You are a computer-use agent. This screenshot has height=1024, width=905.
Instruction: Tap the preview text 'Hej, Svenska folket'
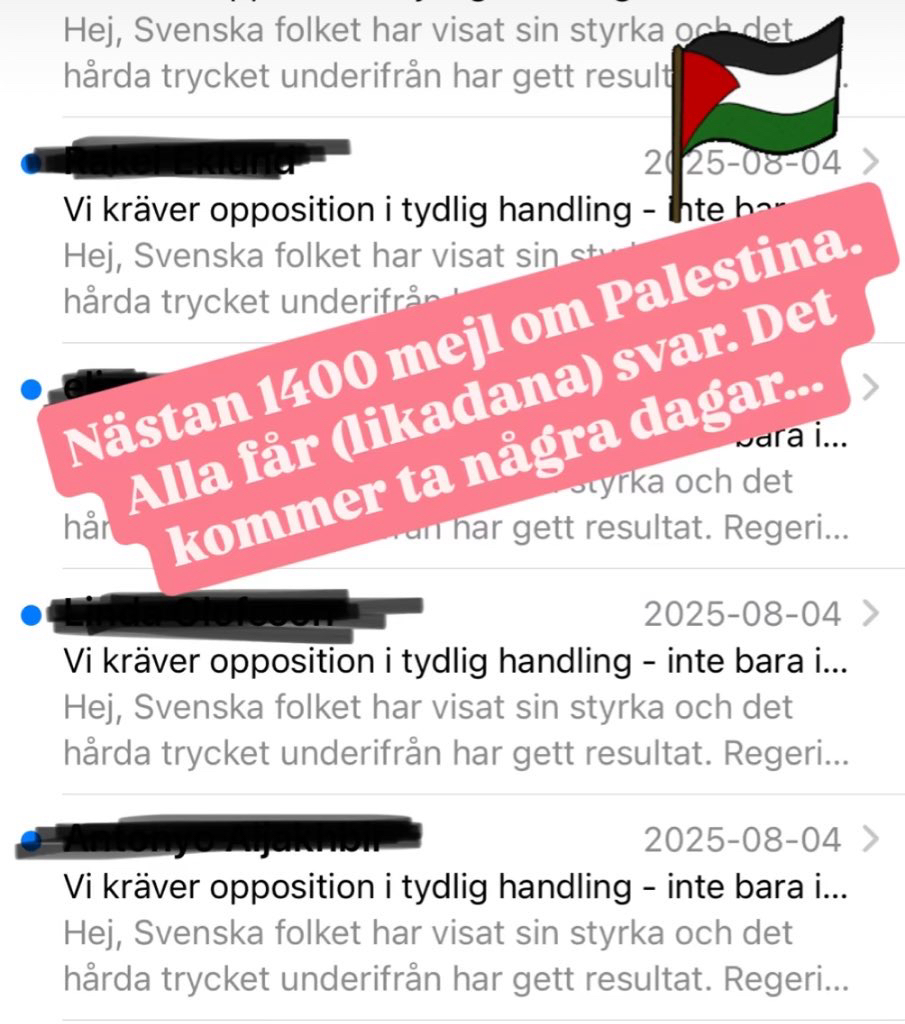[x=400, y=708]
